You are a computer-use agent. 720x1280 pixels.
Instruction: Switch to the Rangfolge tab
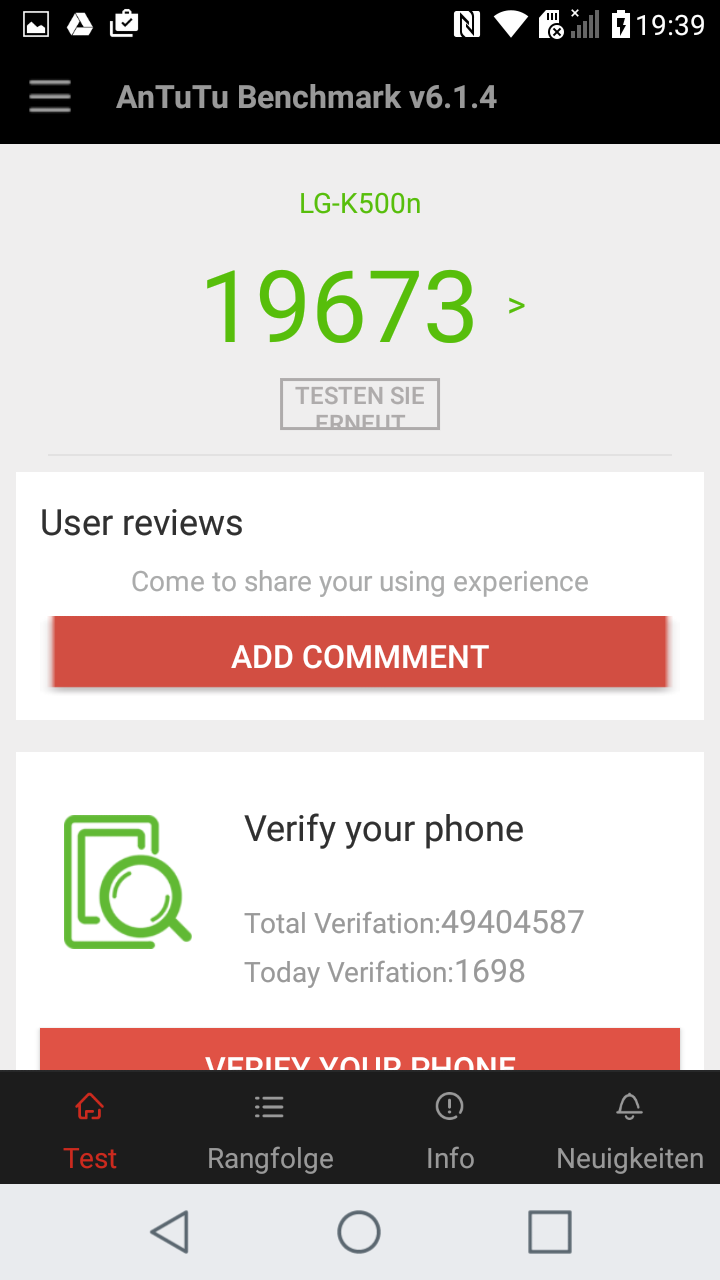tap(270, 1128)
